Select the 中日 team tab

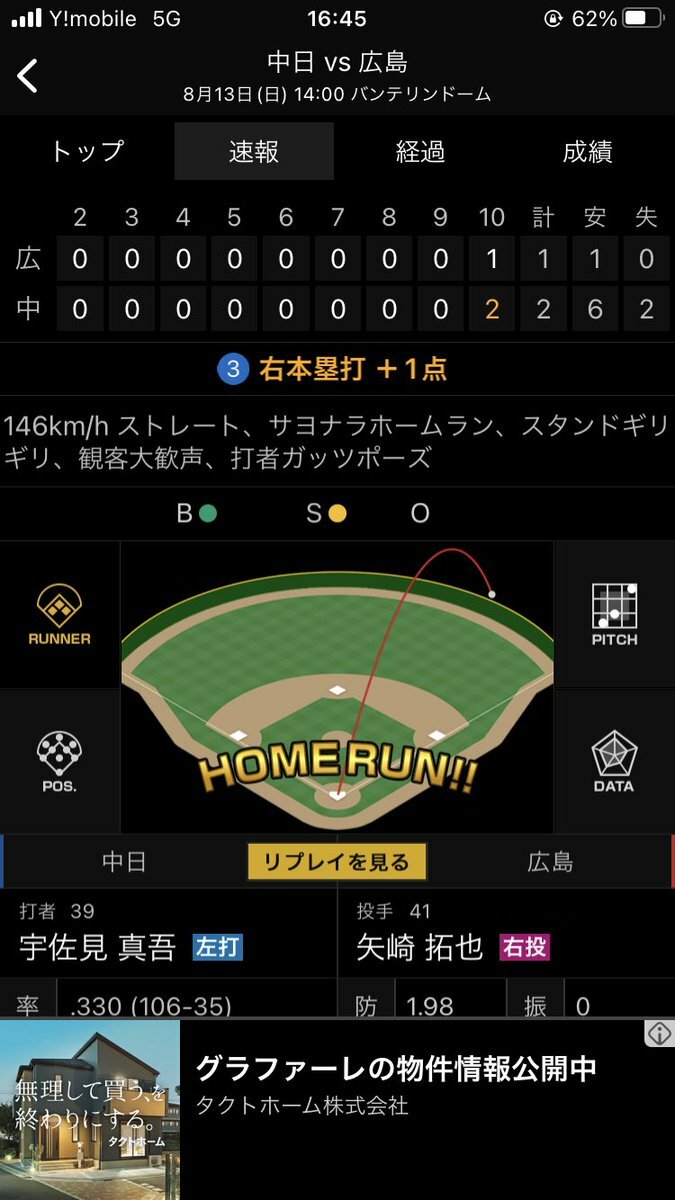point(124,862)
